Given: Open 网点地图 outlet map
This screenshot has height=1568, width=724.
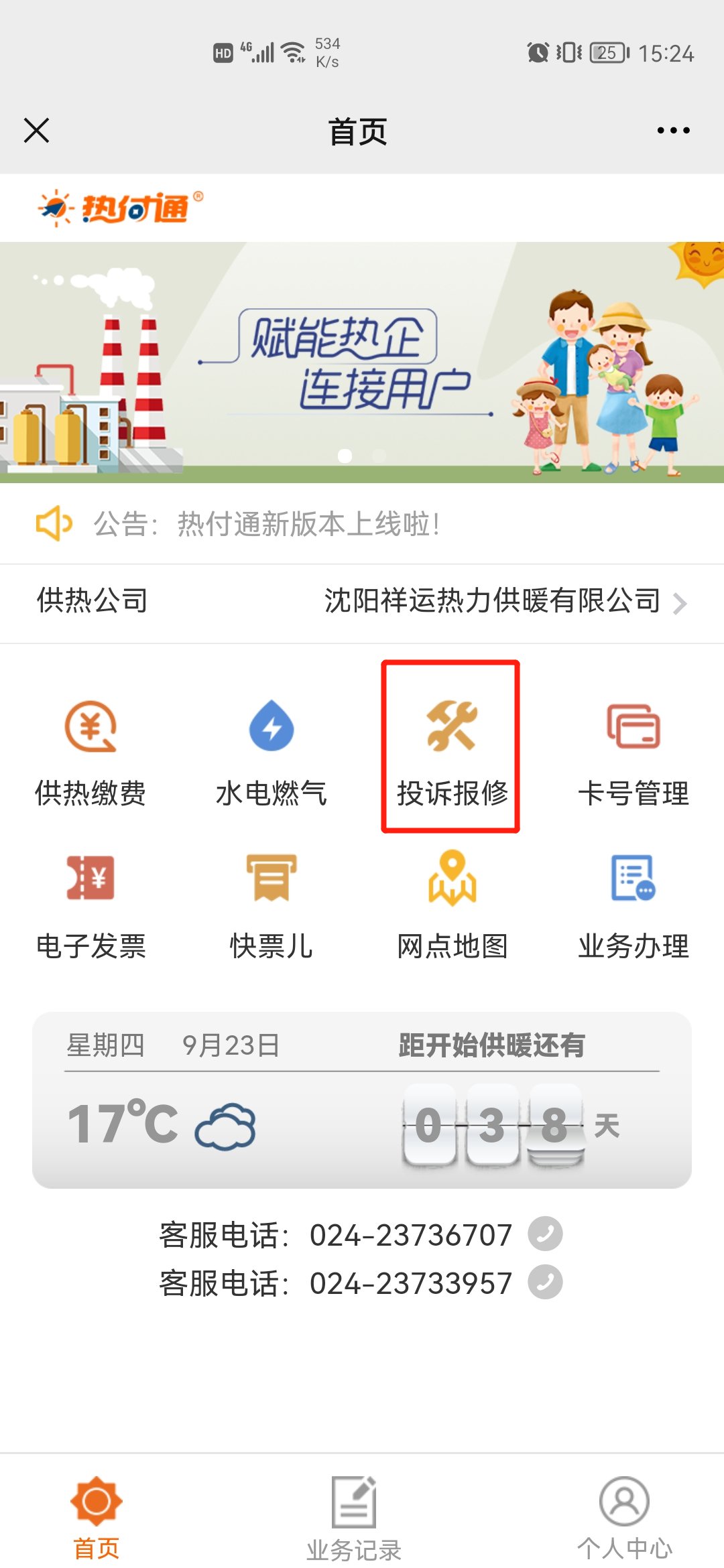Looking at the screenshot, I should (452, 905).
